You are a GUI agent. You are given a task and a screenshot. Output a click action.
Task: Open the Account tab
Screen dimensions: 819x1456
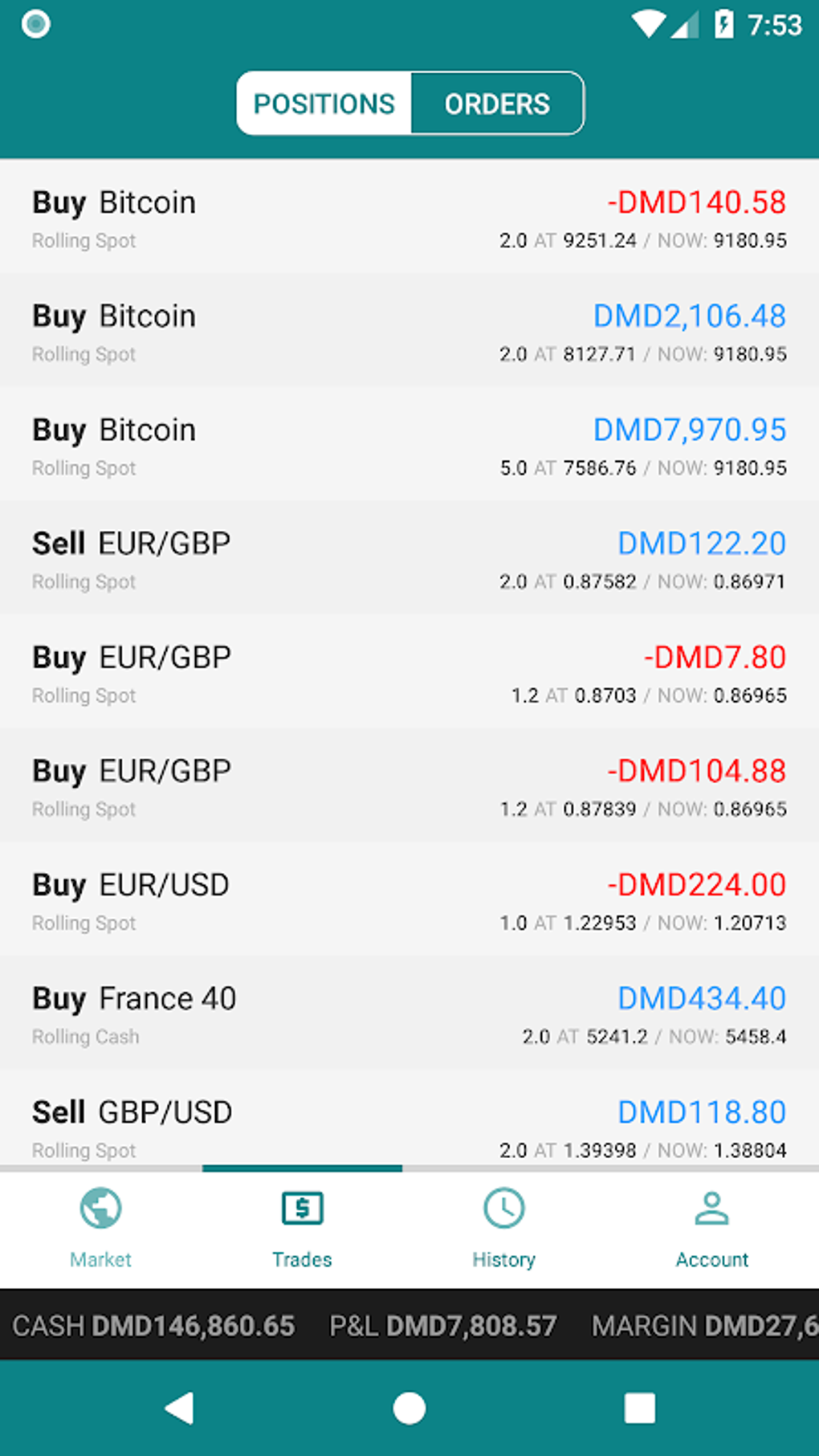[711, 1229]
